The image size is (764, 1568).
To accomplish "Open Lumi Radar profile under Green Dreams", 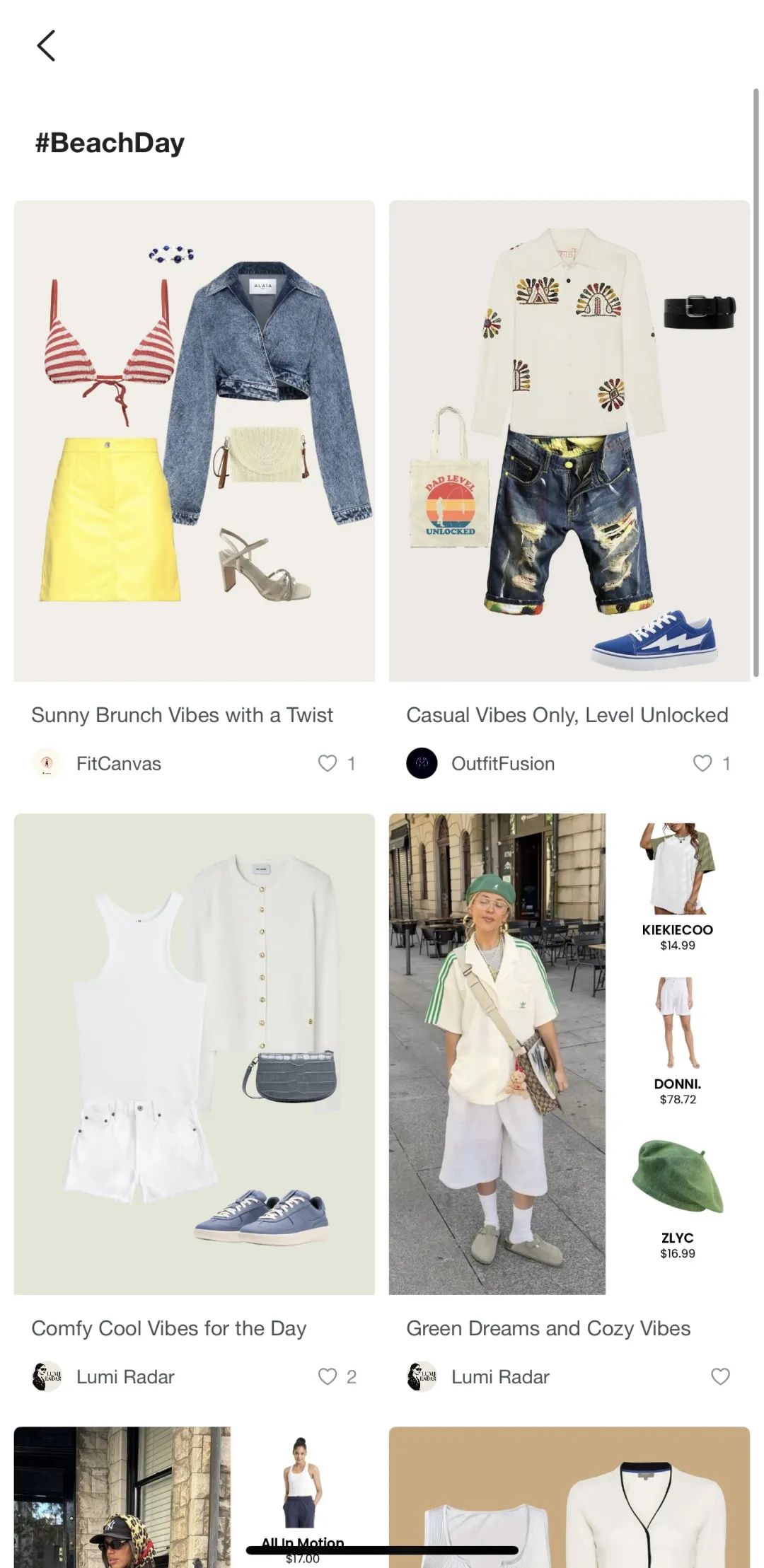I will [x=499, y=1377].
